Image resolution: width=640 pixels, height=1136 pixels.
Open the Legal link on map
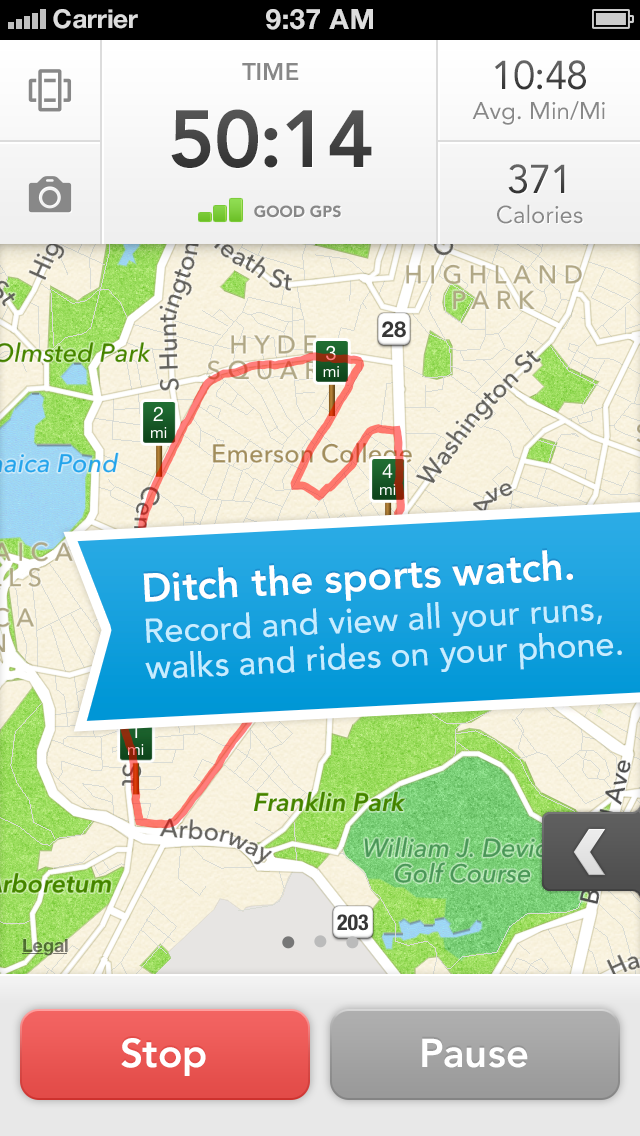[45, 946]
